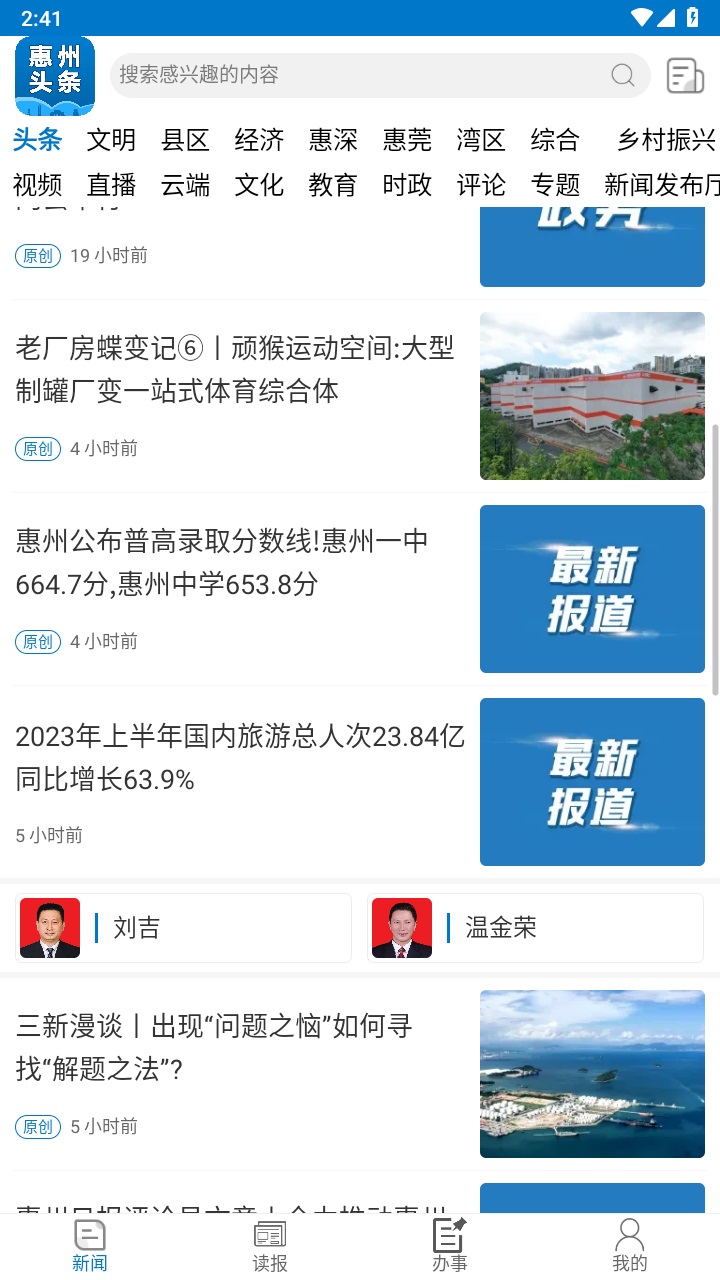Switch to the 文明 news tab

pos(111,140)
